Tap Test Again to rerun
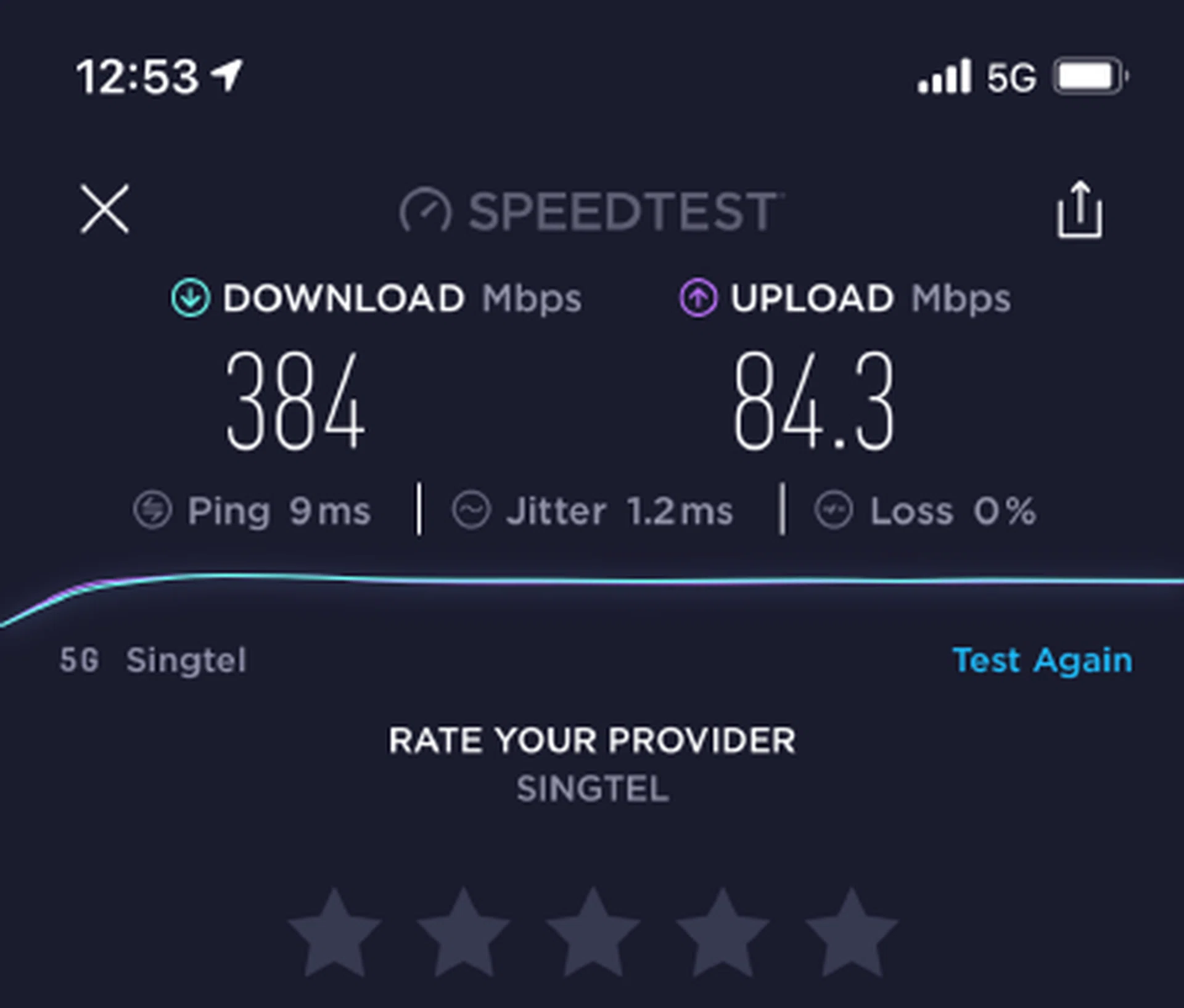The image size is (1184, 1008). tap(1042, 660)
